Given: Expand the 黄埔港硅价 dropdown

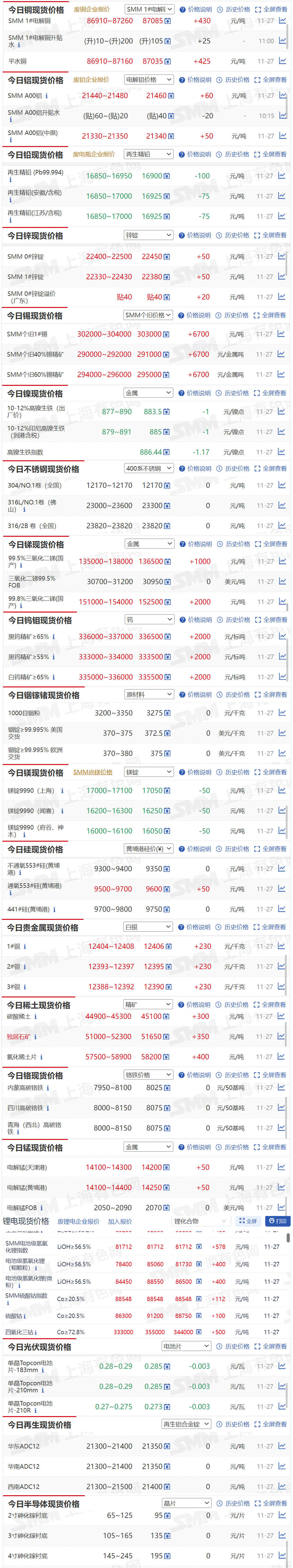Looking at the screenshot, I should [149, 849].
